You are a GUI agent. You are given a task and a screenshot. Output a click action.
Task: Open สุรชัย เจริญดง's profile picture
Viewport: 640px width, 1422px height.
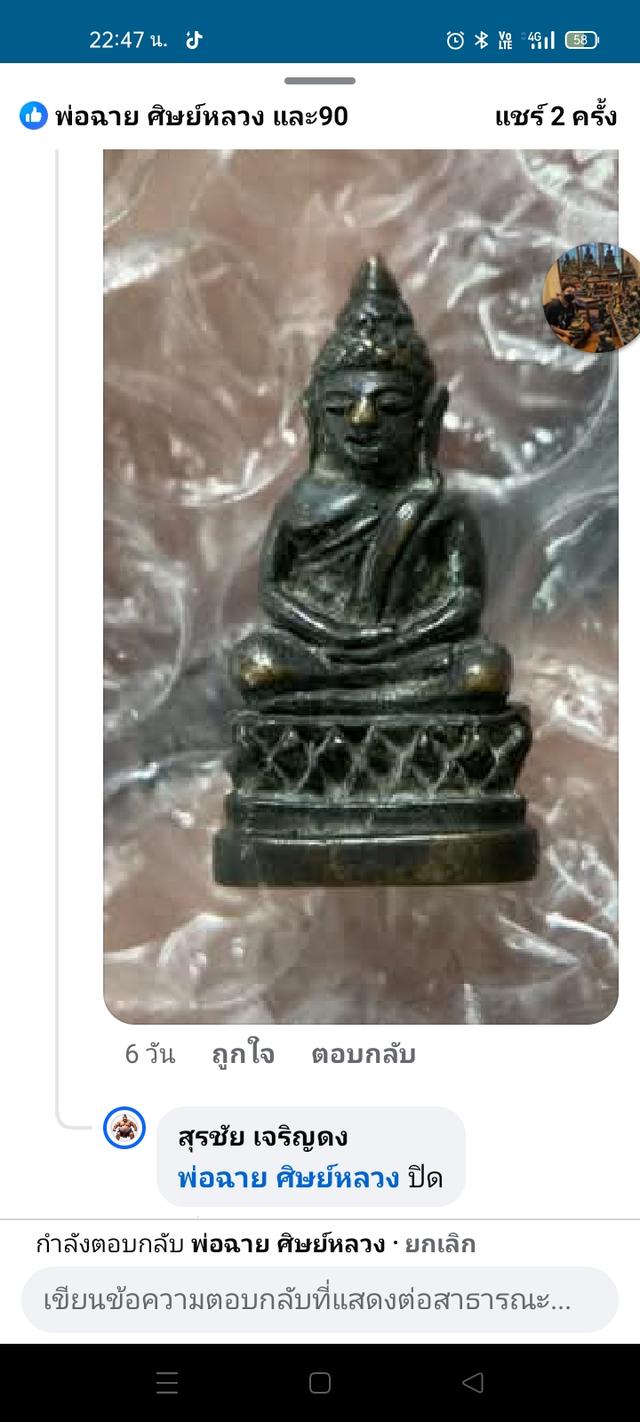(x=125, y=1129)
